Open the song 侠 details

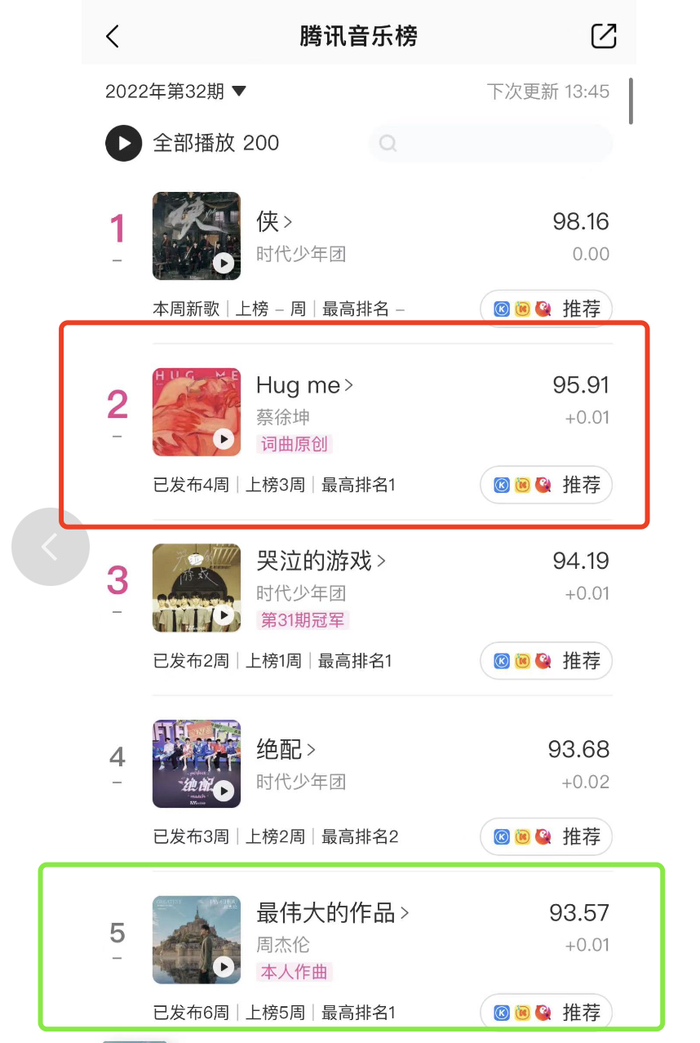(275, 221)
